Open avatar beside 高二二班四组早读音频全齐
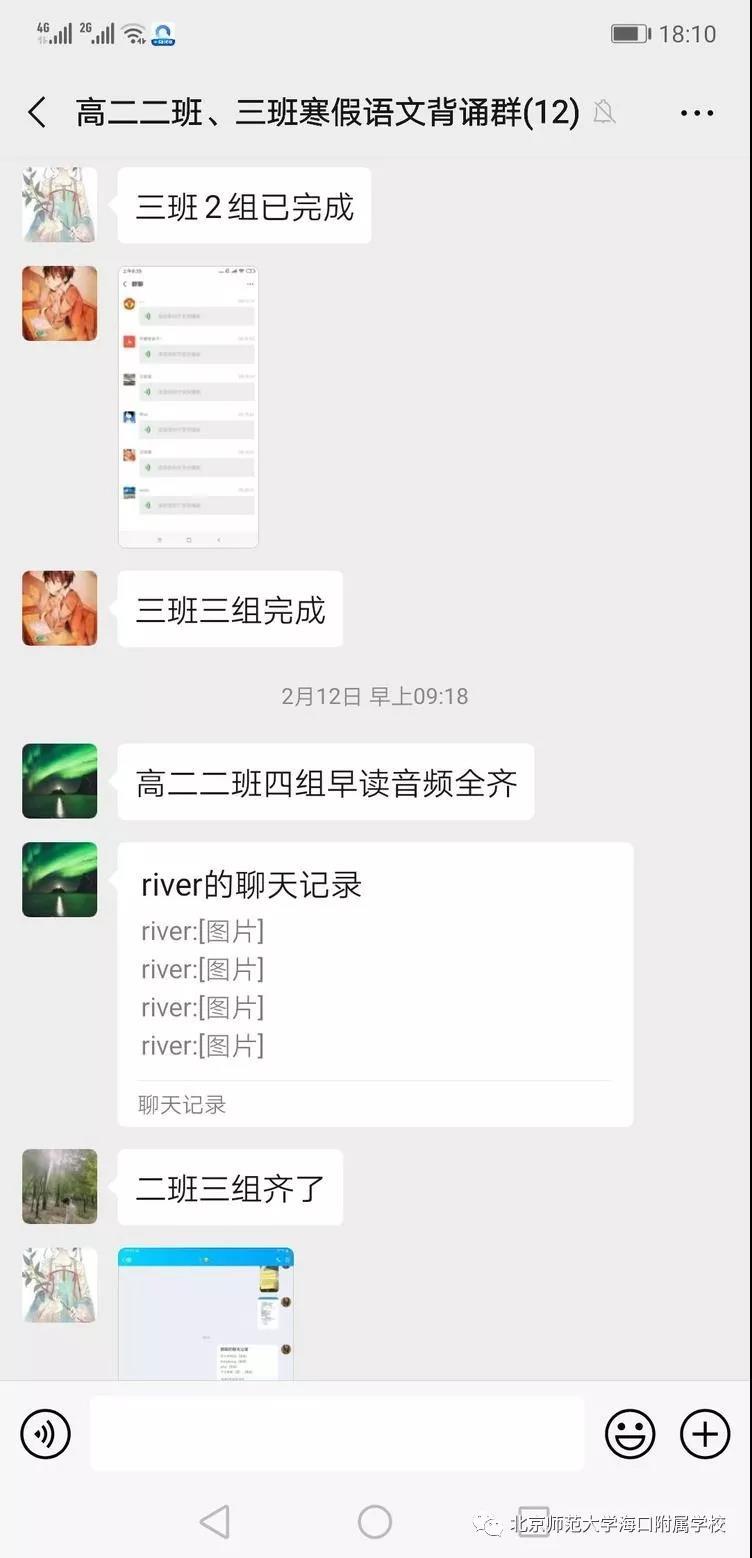Screen dimensions: 752x1558 point(60,781)
